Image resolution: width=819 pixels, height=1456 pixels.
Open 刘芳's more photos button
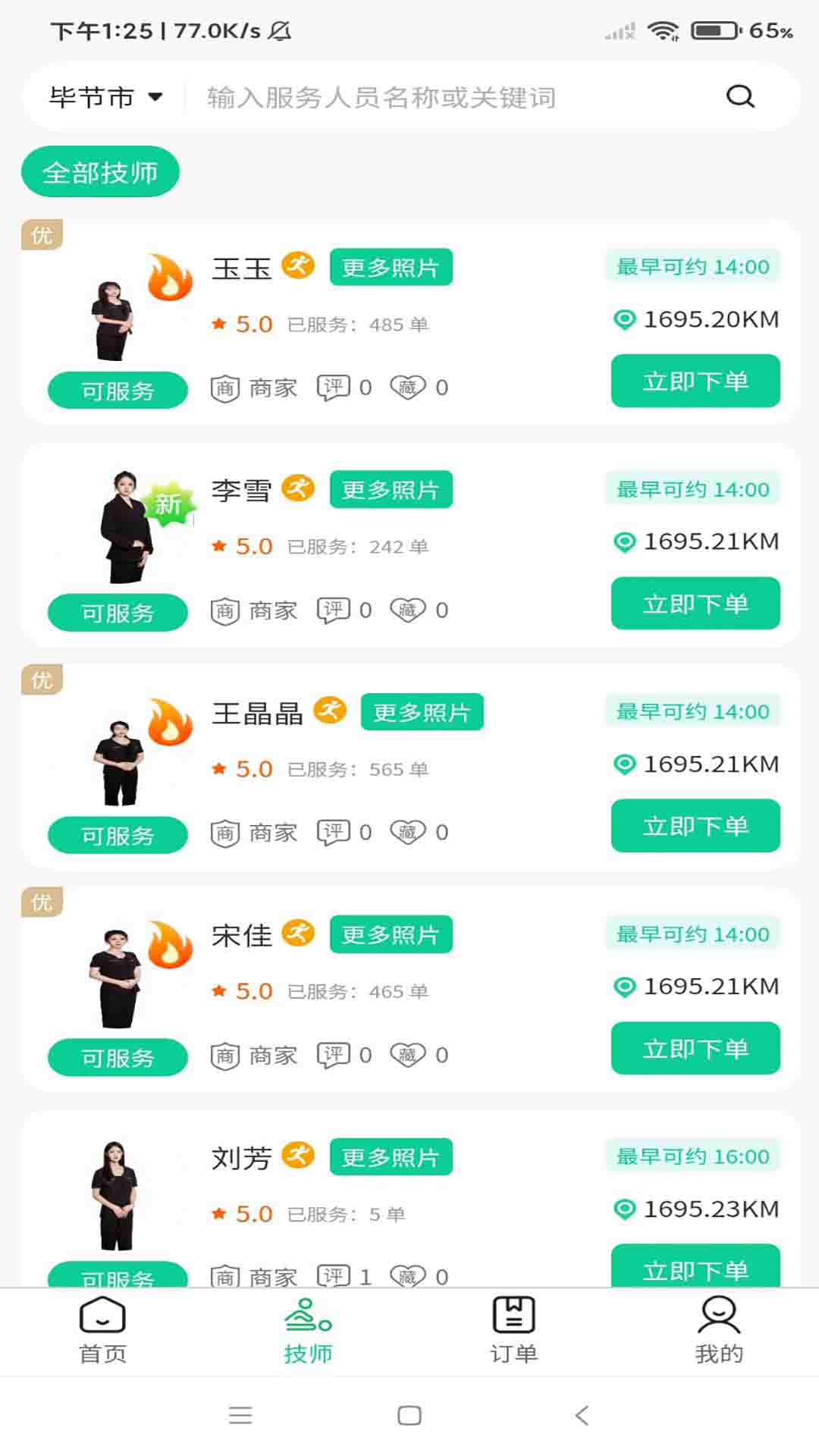pos(391,1157)
